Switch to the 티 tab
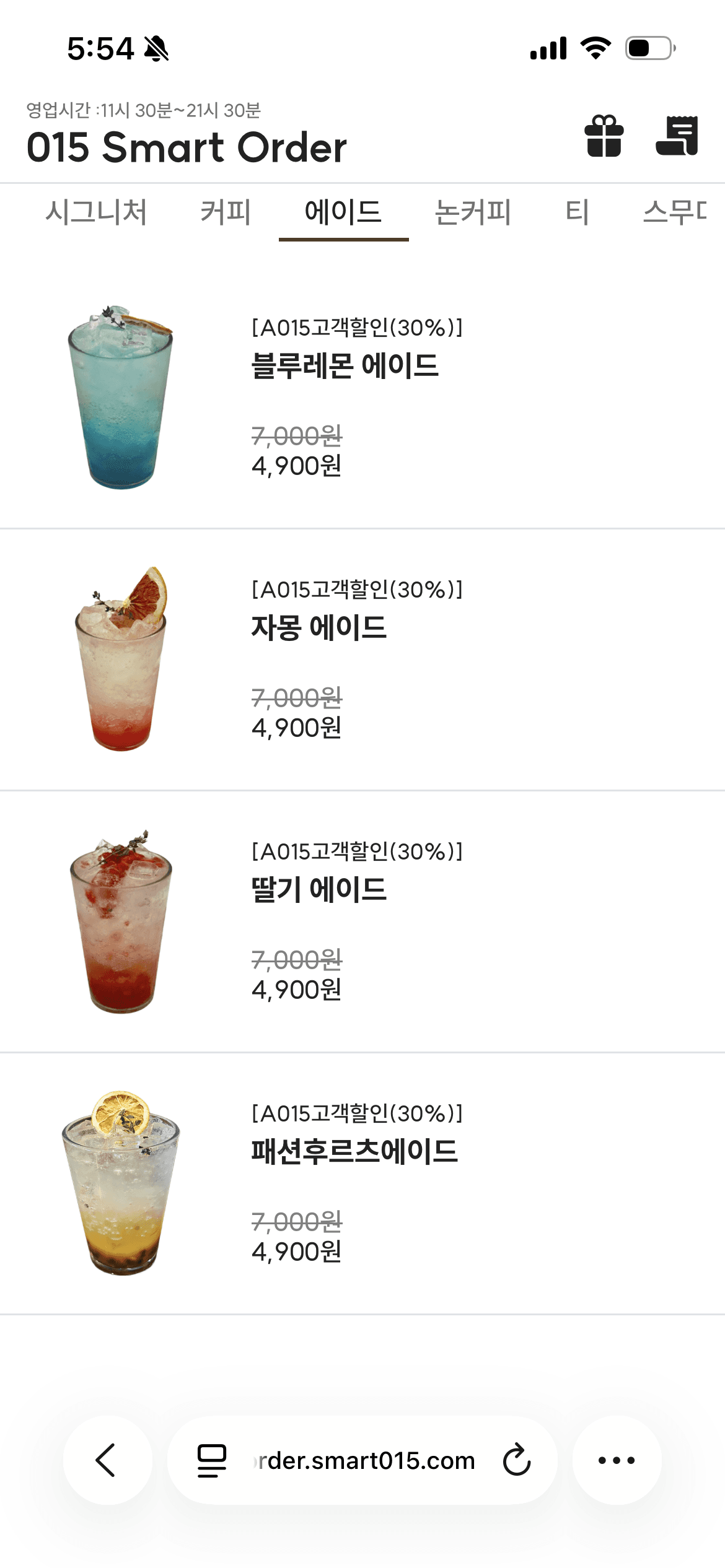725x1568 pixels. [577, 212]
